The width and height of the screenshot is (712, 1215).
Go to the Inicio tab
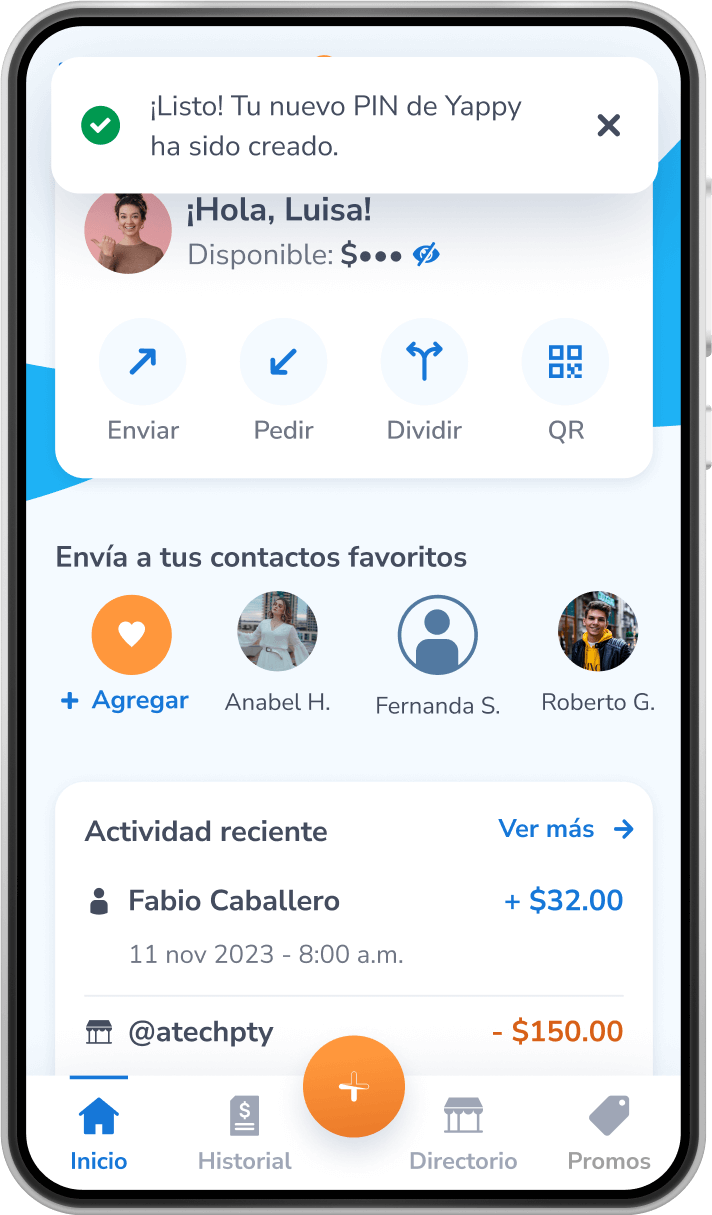point(99,1133)
